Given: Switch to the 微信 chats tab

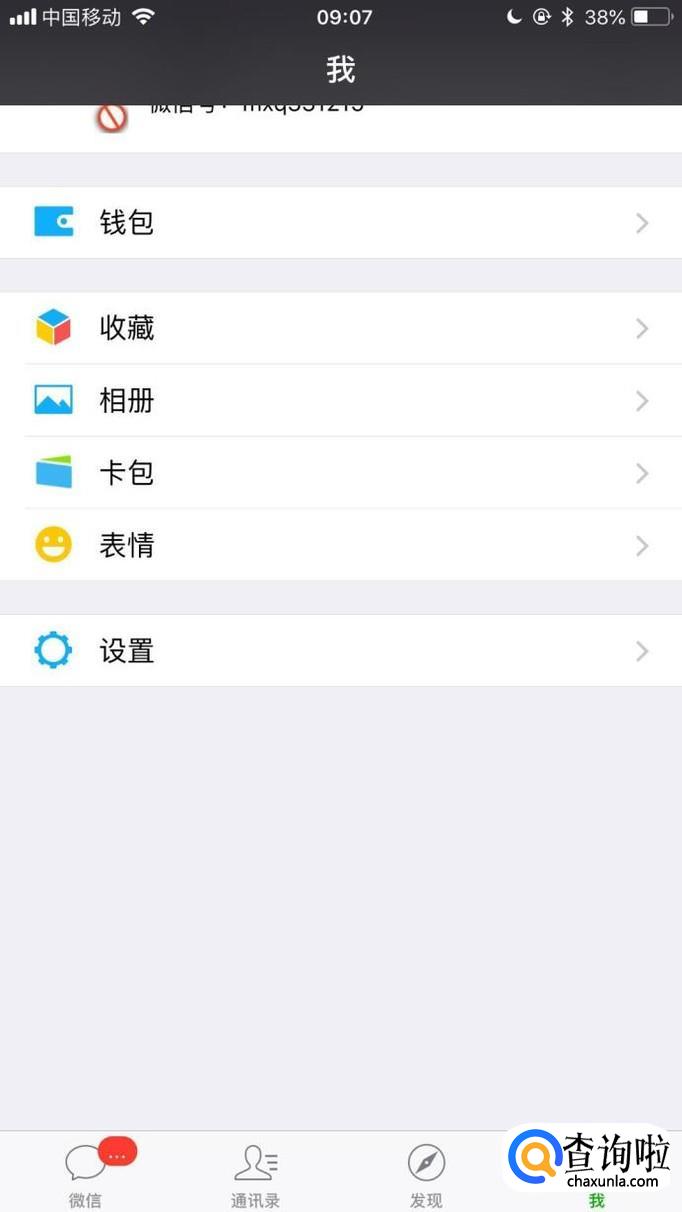Looking at the screenshot, I should click(86, 1174).
